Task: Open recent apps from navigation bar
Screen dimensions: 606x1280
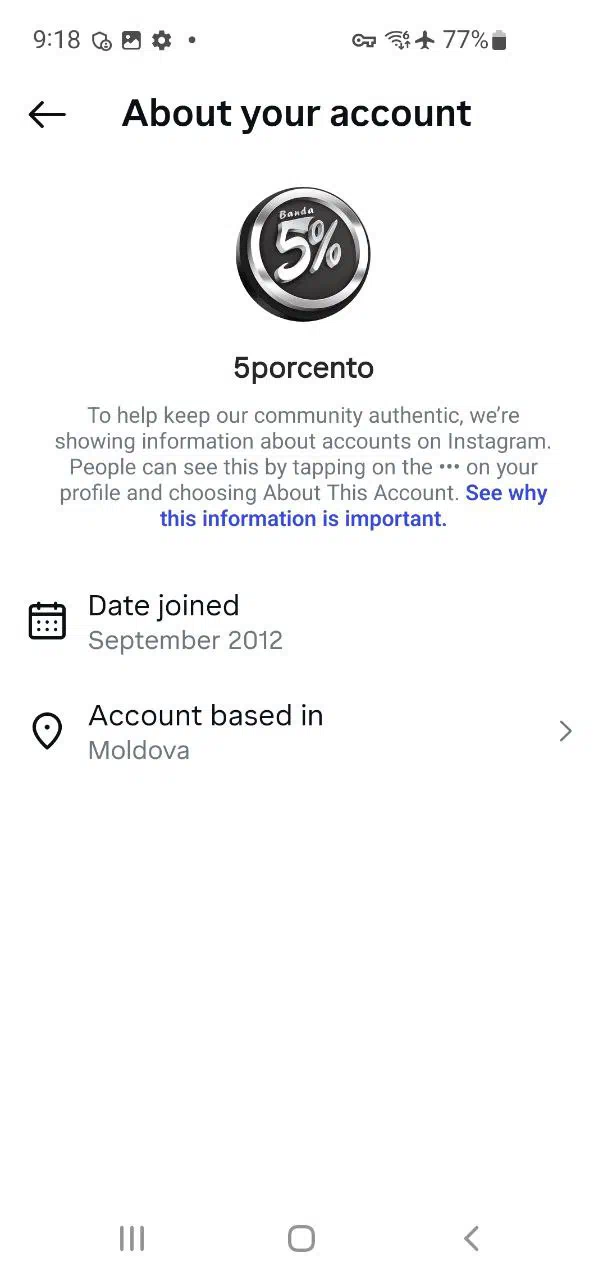Action: [x=132, y=1238]
